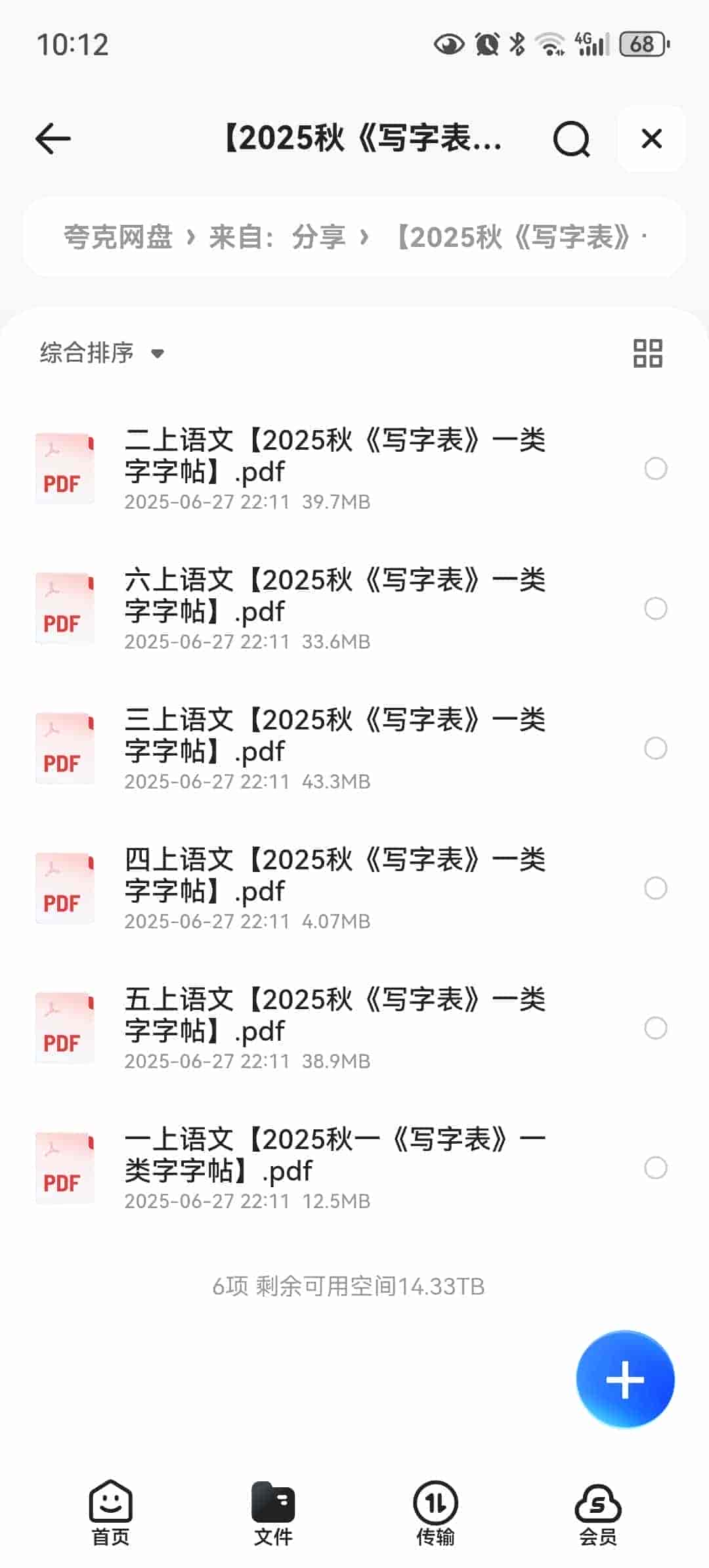Open the 文件 files tab
The width and height of the screenshot is (709, 1568).
[272, 1517]
